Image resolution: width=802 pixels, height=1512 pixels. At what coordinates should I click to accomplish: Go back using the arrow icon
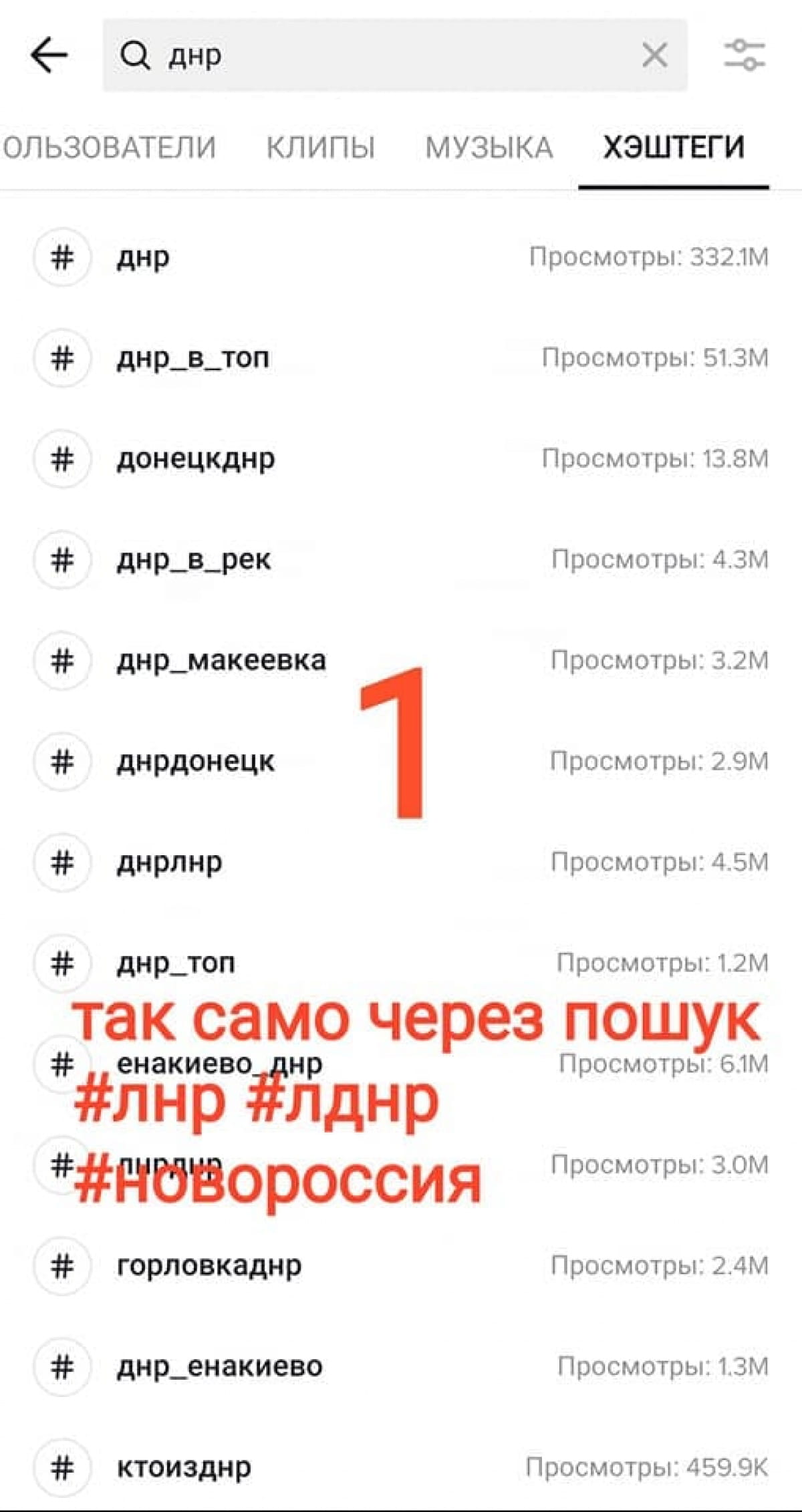[49, 55]
